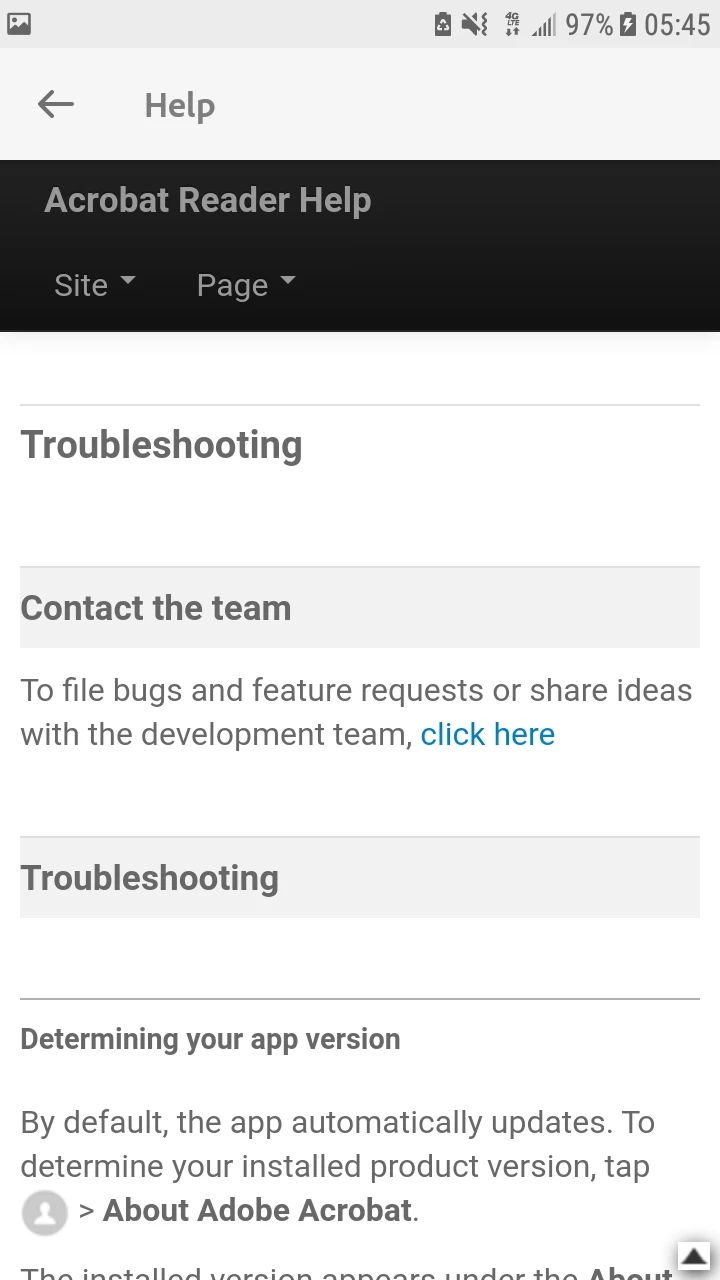
Task: Go back from the Help screen
Action: coord(56,104)
